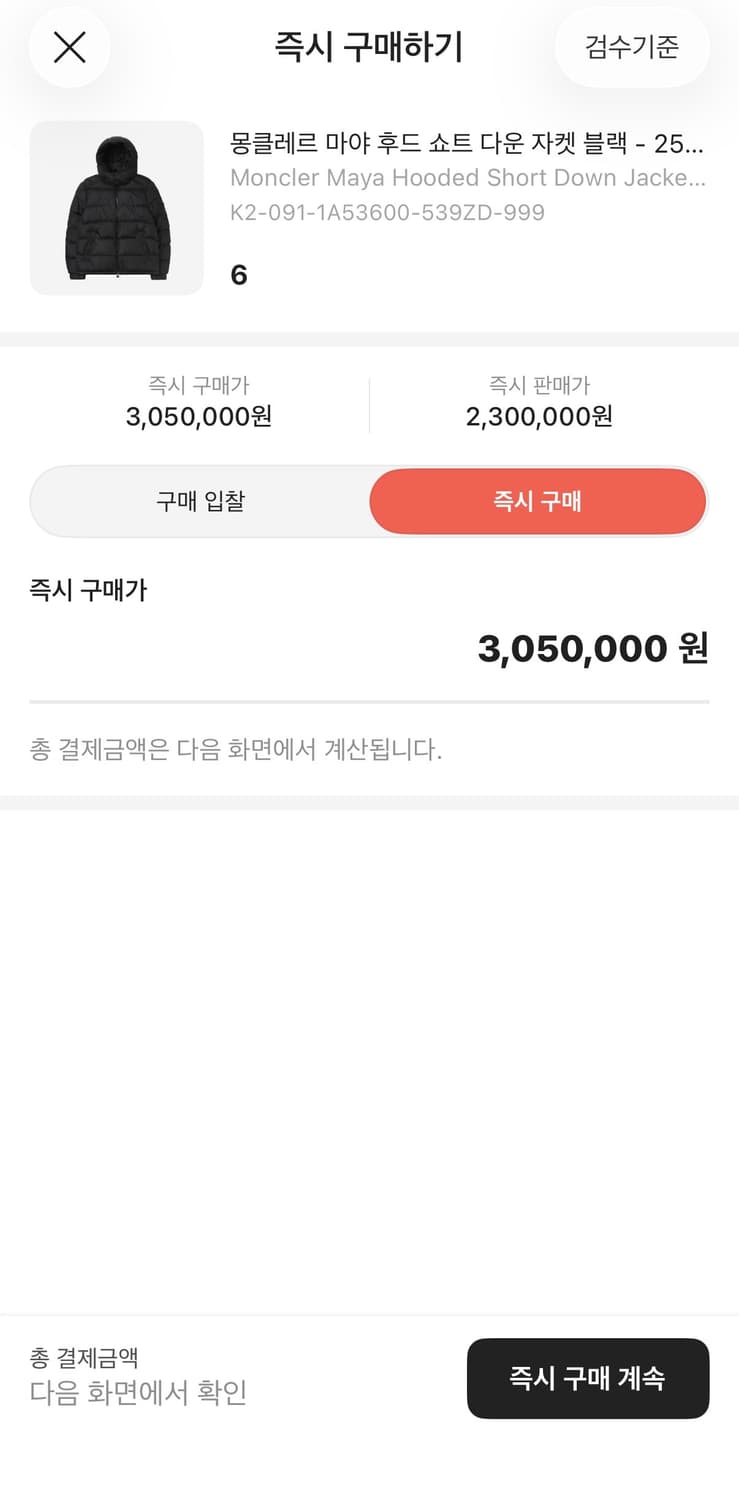Open the 검수기준 inspection criteria page
Screen dimensions: 739x1500
631,47
